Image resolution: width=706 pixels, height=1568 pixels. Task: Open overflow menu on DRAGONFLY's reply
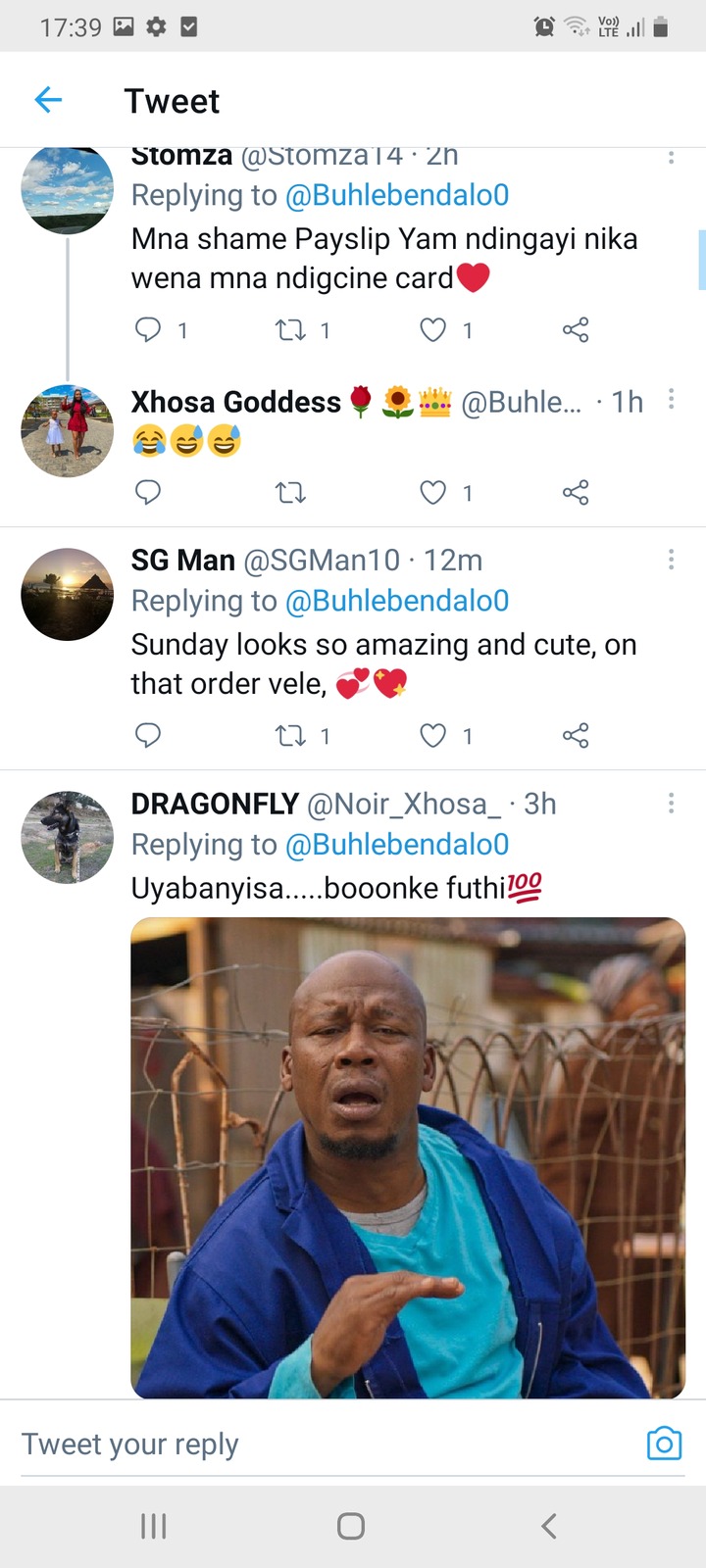pyautogui.click(x=671, y=804)
